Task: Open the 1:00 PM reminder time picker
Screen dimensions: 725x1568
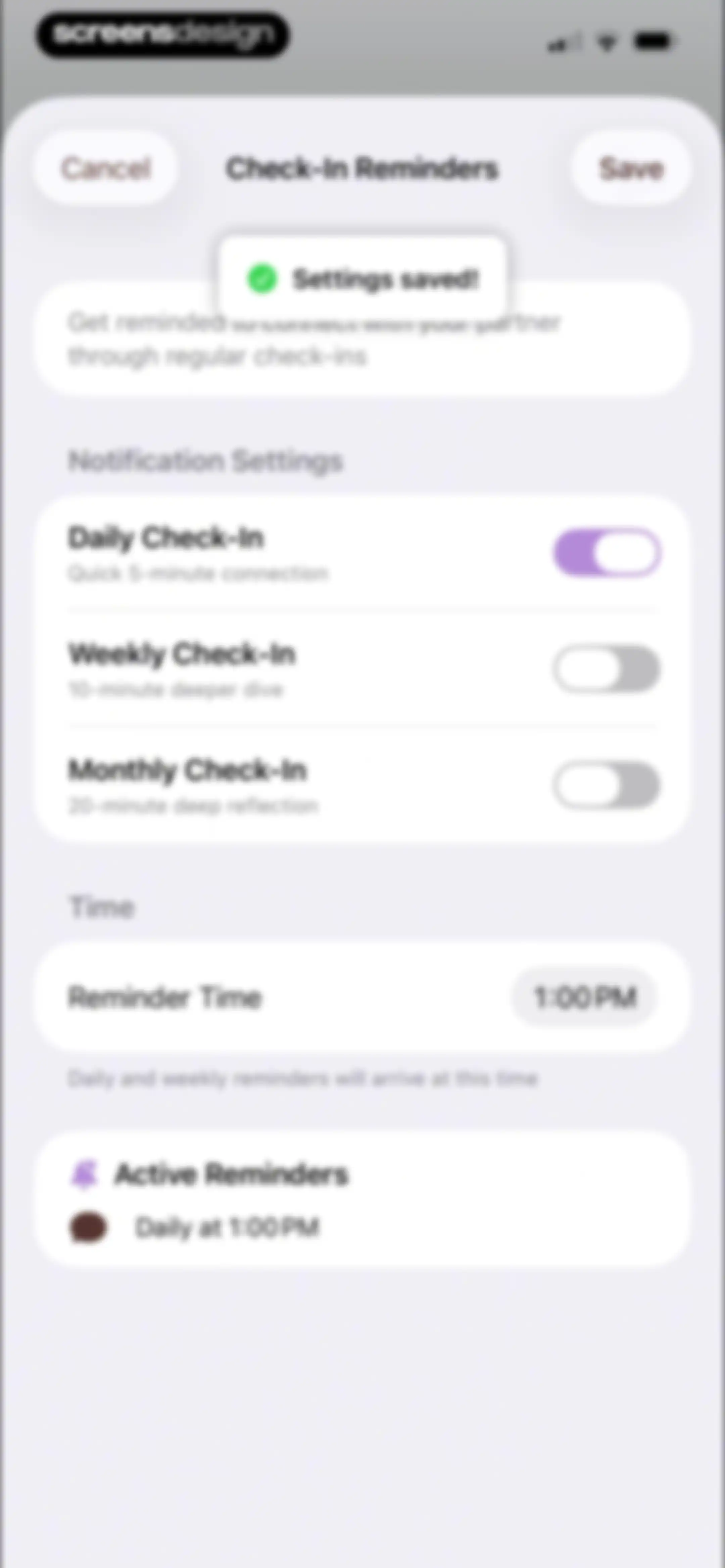Action: 584,997
